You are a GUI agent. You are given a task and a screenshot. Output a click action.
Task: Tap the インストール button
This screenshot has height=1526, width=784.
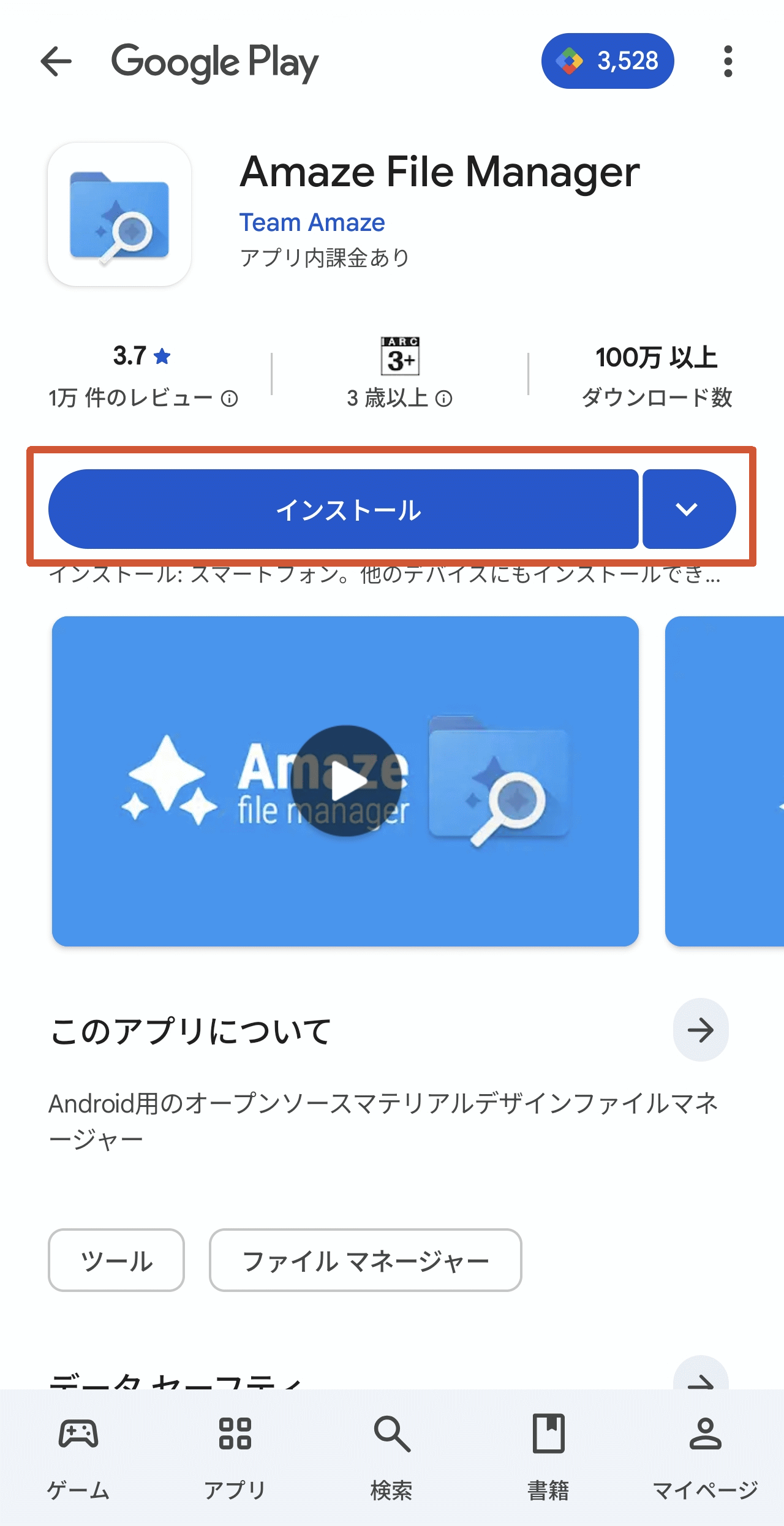click(343, 509)
